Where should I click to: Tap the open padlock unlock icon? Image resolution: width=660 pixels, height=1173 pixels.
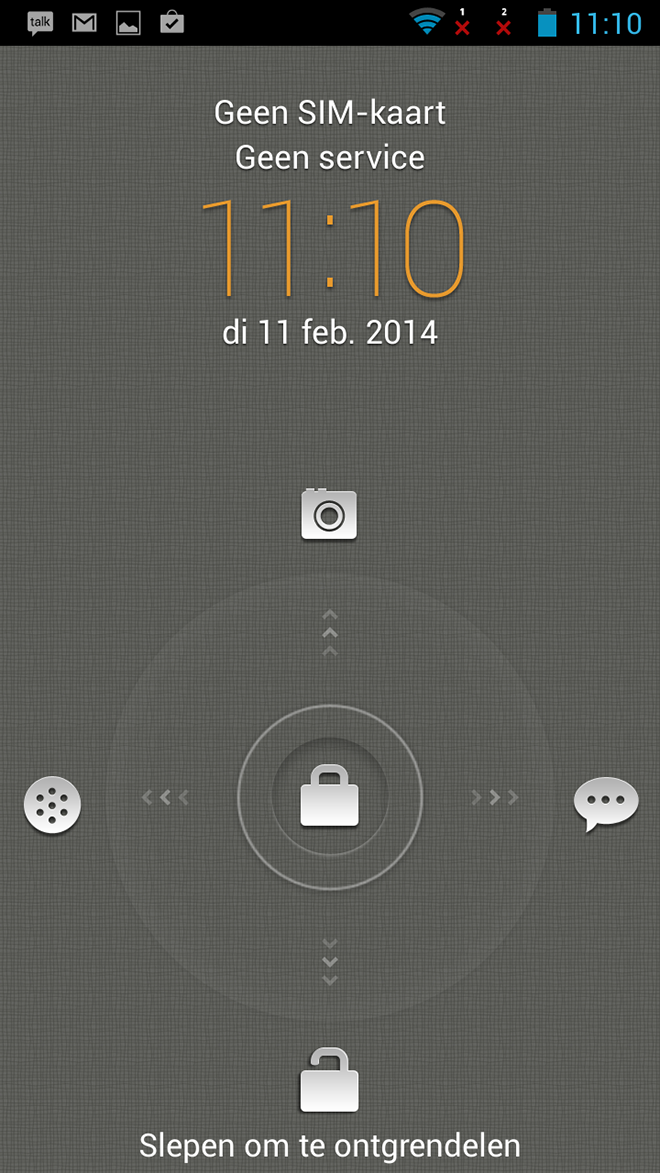(x=330, y=1080)
